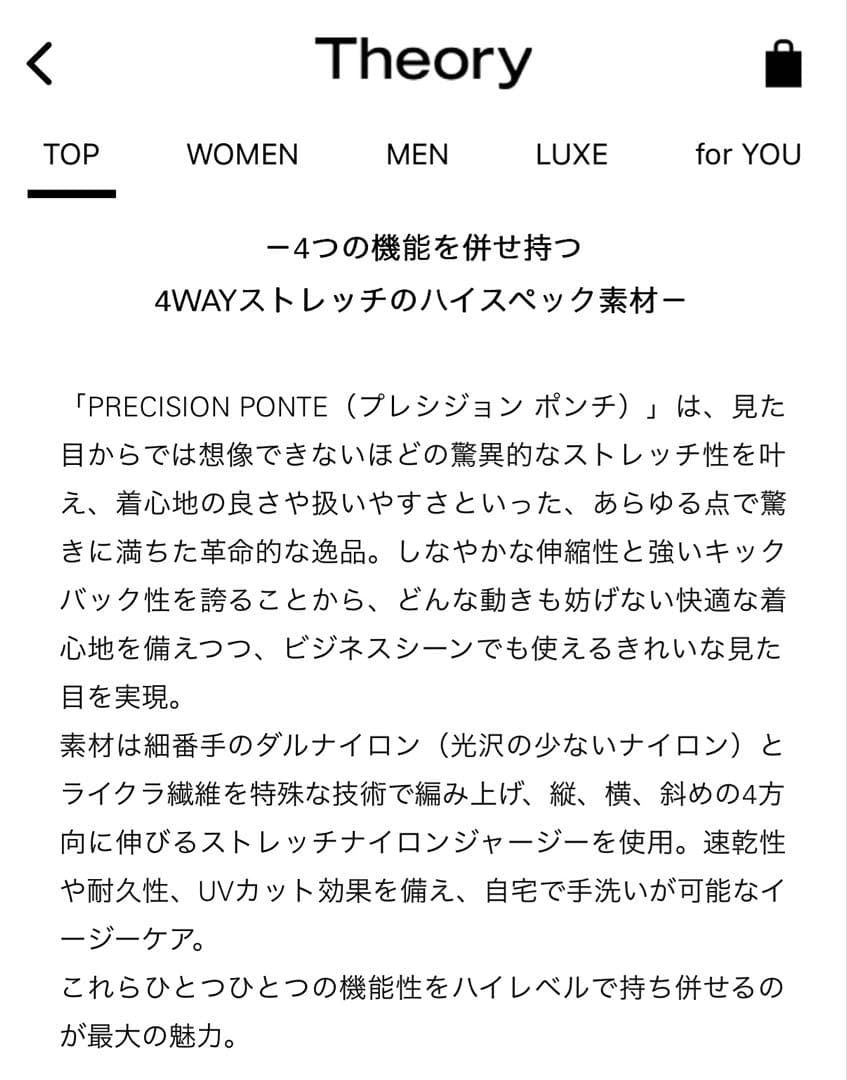Screen dimensions: 847x1080
Task: Go back using the arrow icon
Action: click(39, 64)
